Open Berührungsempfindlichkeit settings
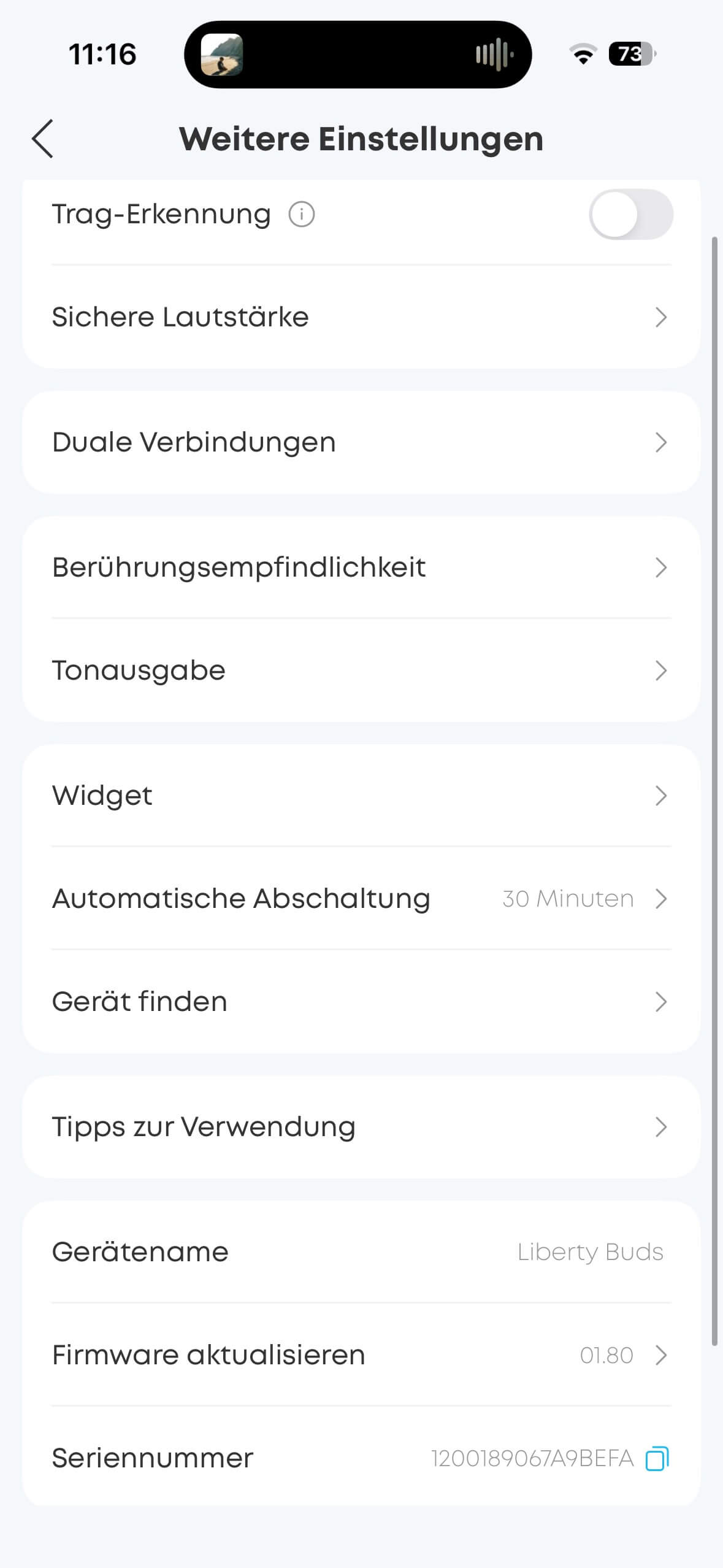This screenshot has height=1568, width=723. (x=361, y=567)
